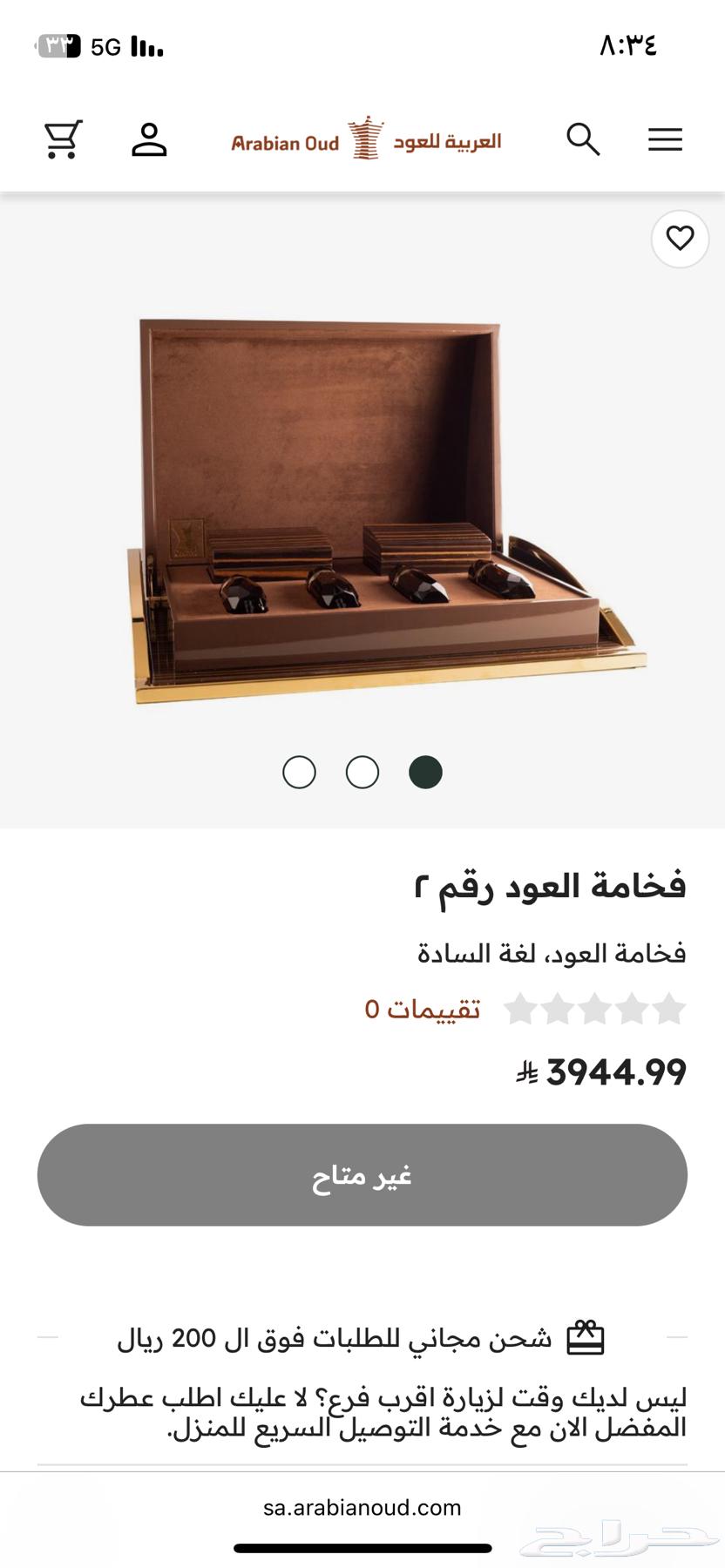
Task: Select the middle carousel indicator dot
Action: pos(362,772)
